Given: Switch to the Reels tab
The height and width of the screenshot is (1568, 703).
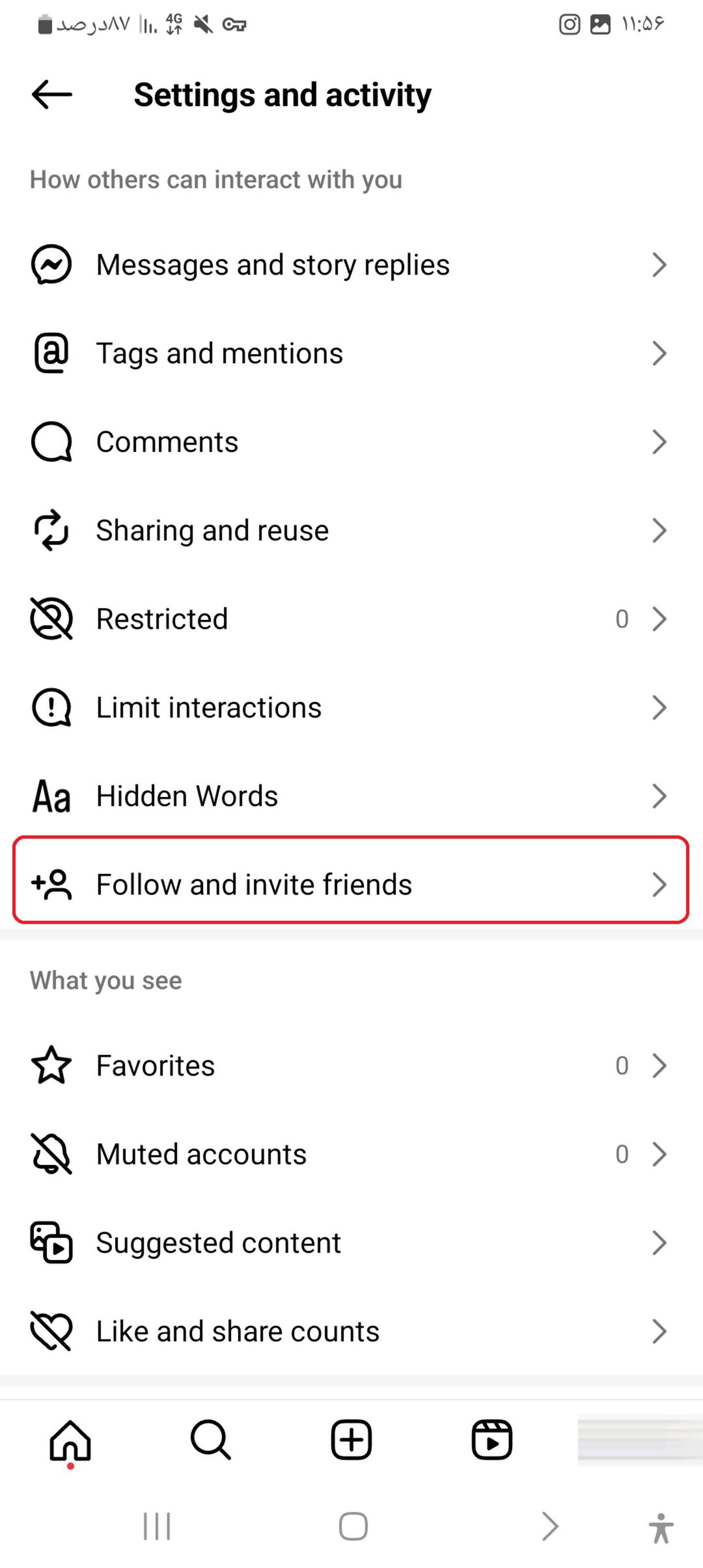Looking at the screenshot, I should click(x=492, y=1440).
